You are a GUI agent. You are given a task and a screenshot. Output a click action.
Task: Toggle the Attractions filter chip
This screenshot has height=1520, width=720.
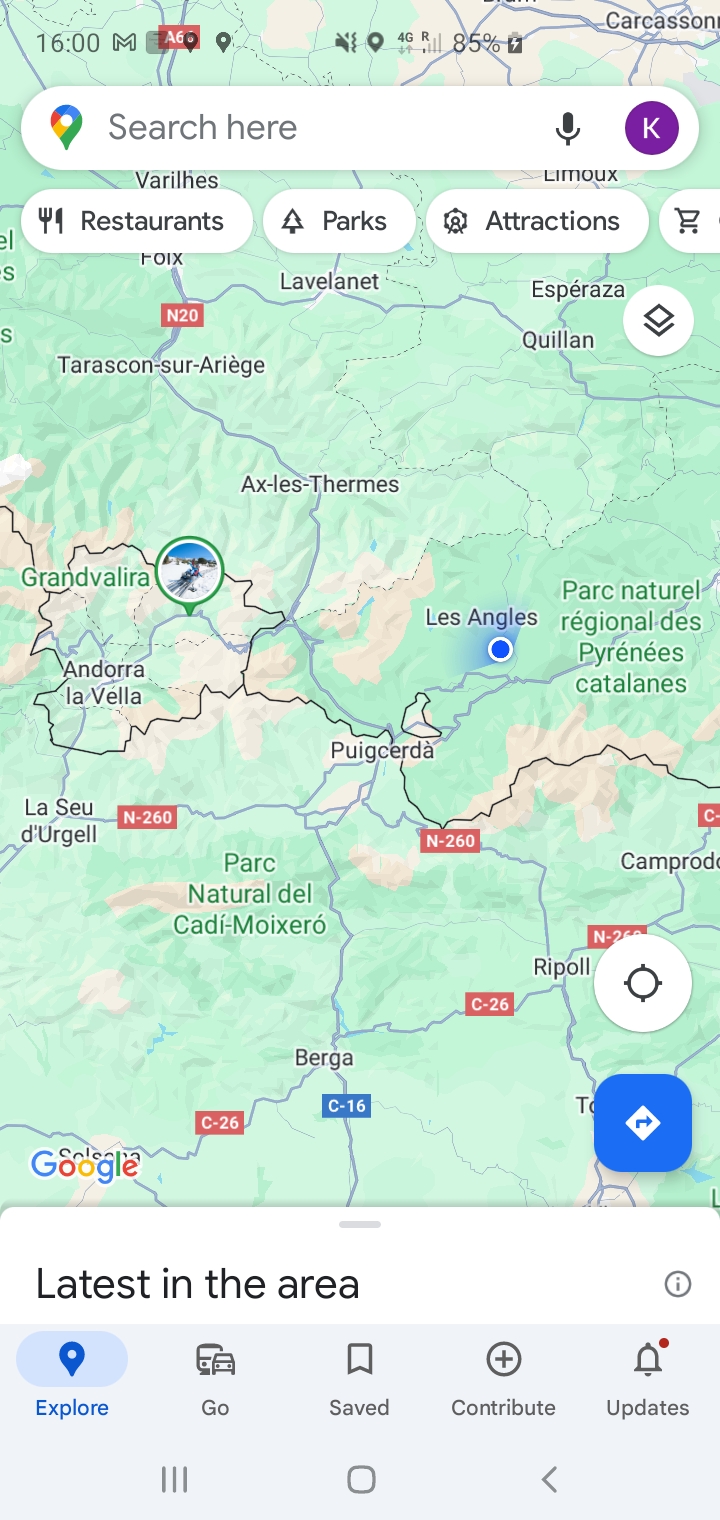pyautogui.click(x=537, y=221)
